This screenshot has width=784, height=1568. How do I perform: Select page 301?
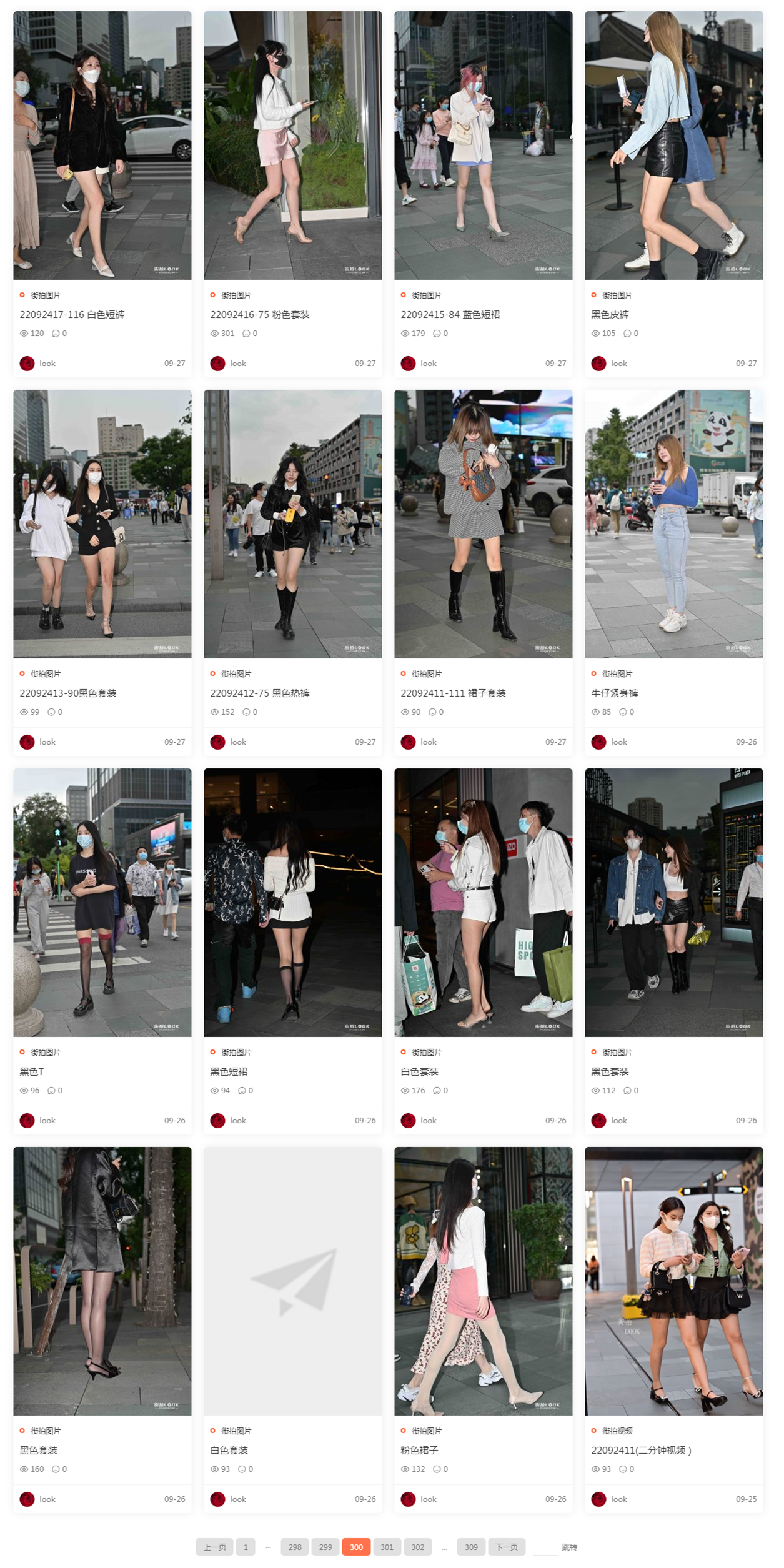[387, 1547]
